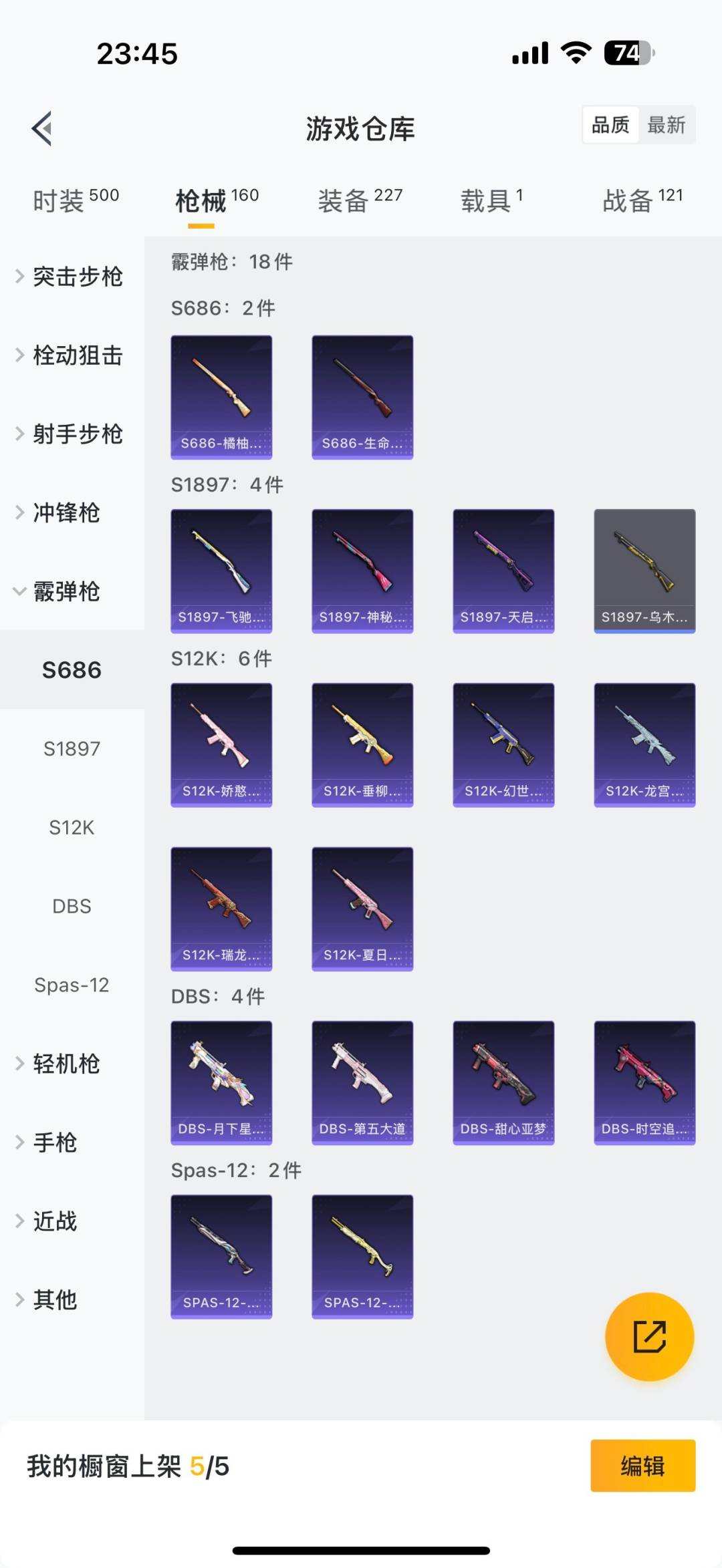View the S1897-乌木 skin tile
Screen dimensions: 722x1568
(x=644, y=571)
